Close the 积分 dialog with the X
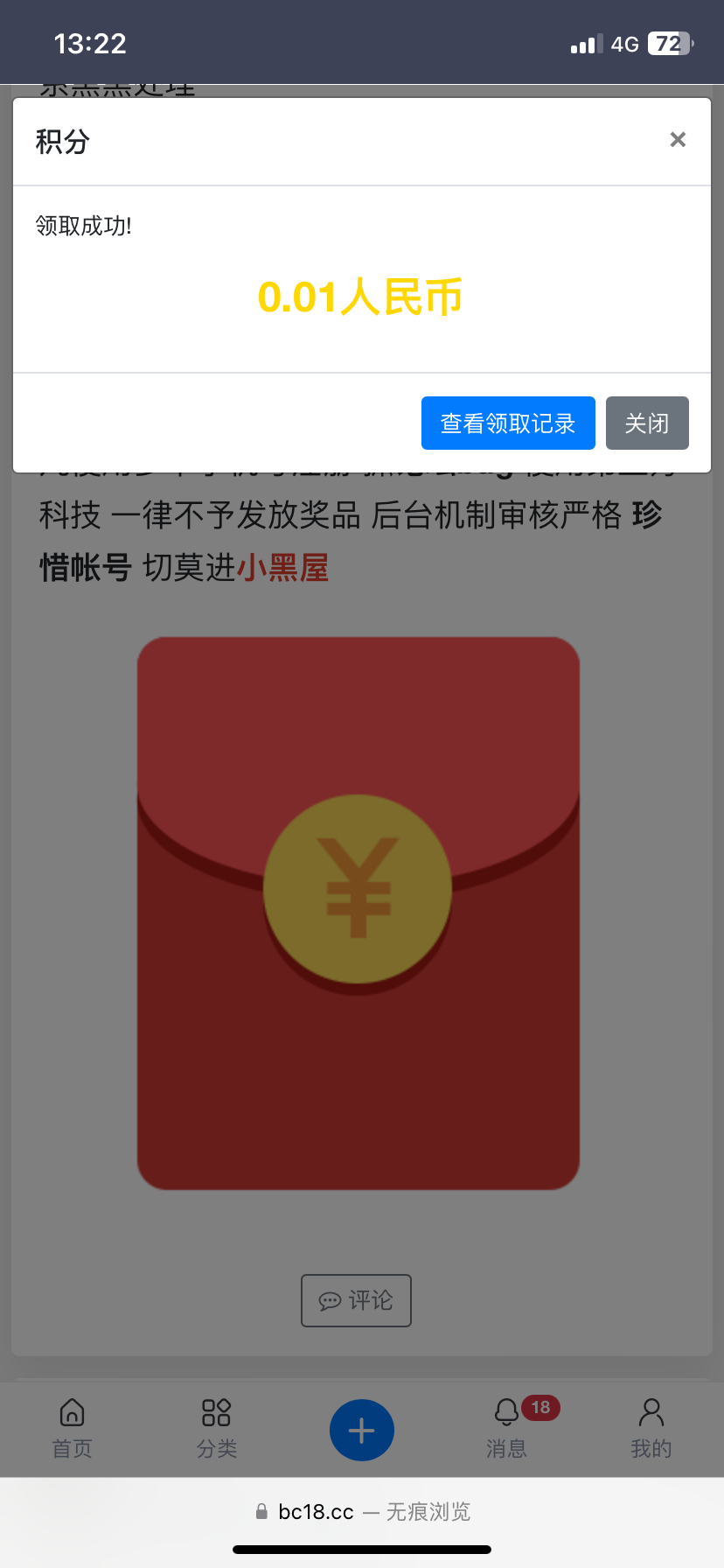The width and height of the screenshot is (724, 1568). [x=678, y=140]
